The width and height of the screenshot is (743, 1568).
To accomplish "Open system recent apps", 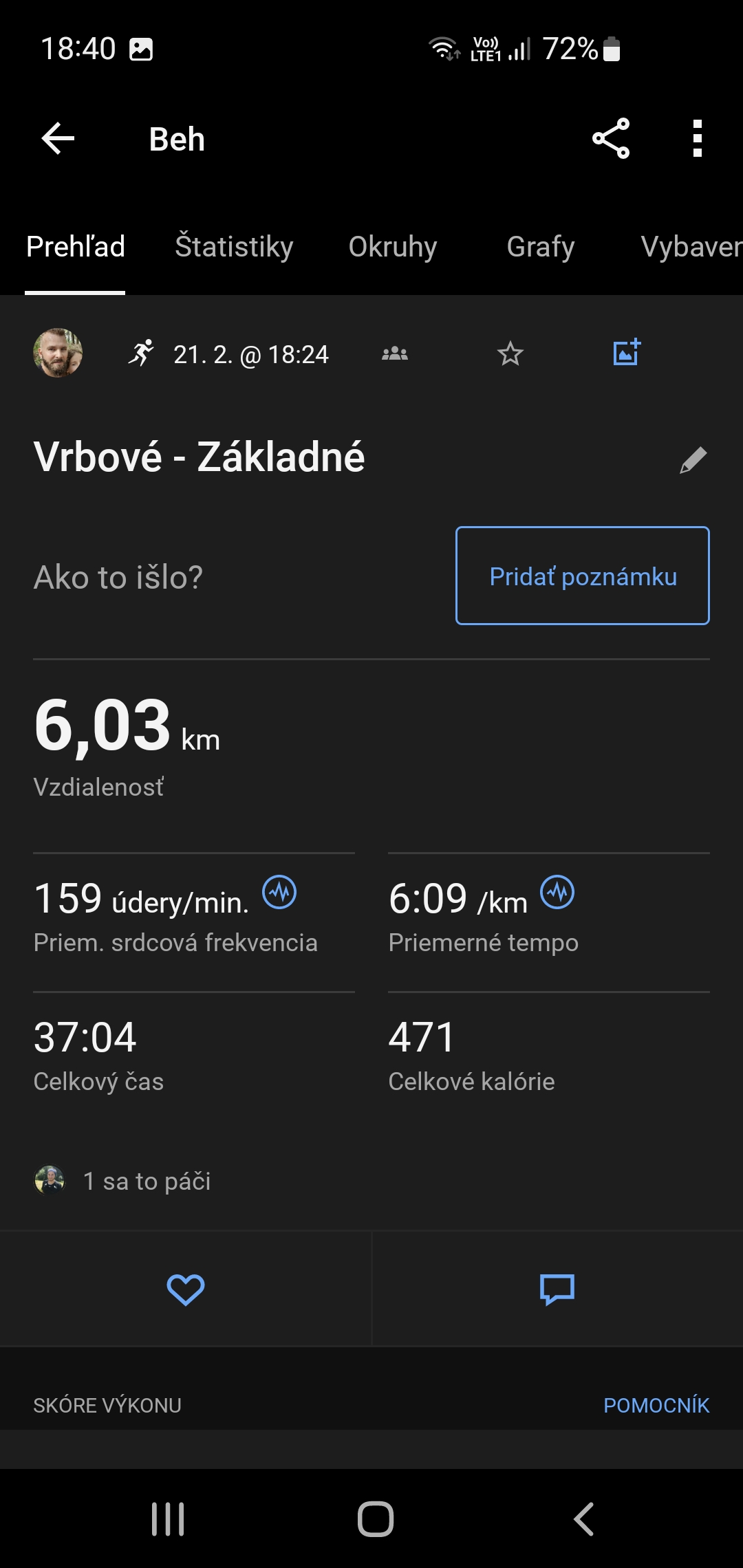I will pos(168,1519).
